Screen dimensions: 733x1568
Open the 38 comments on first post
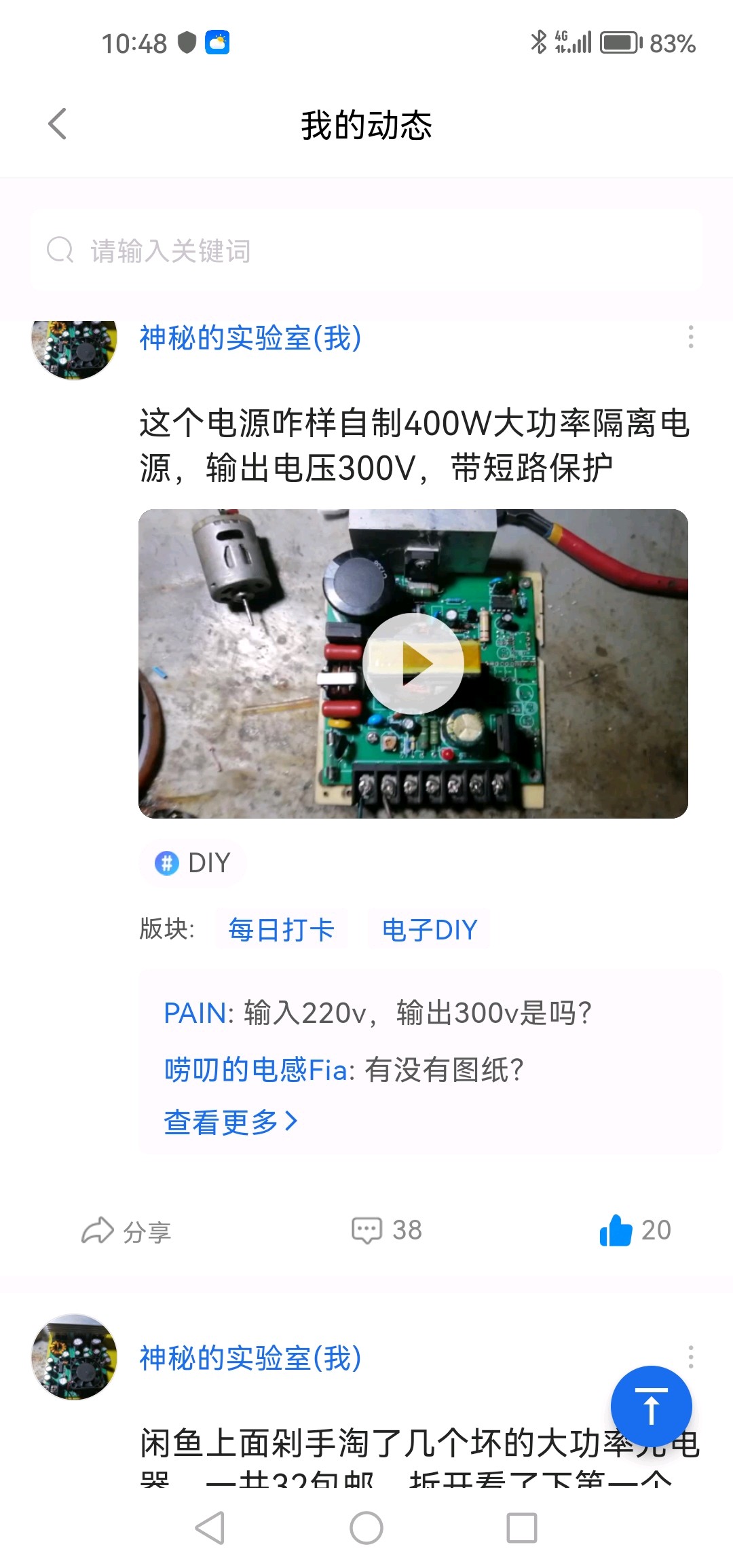click(x=387, y=1230)
